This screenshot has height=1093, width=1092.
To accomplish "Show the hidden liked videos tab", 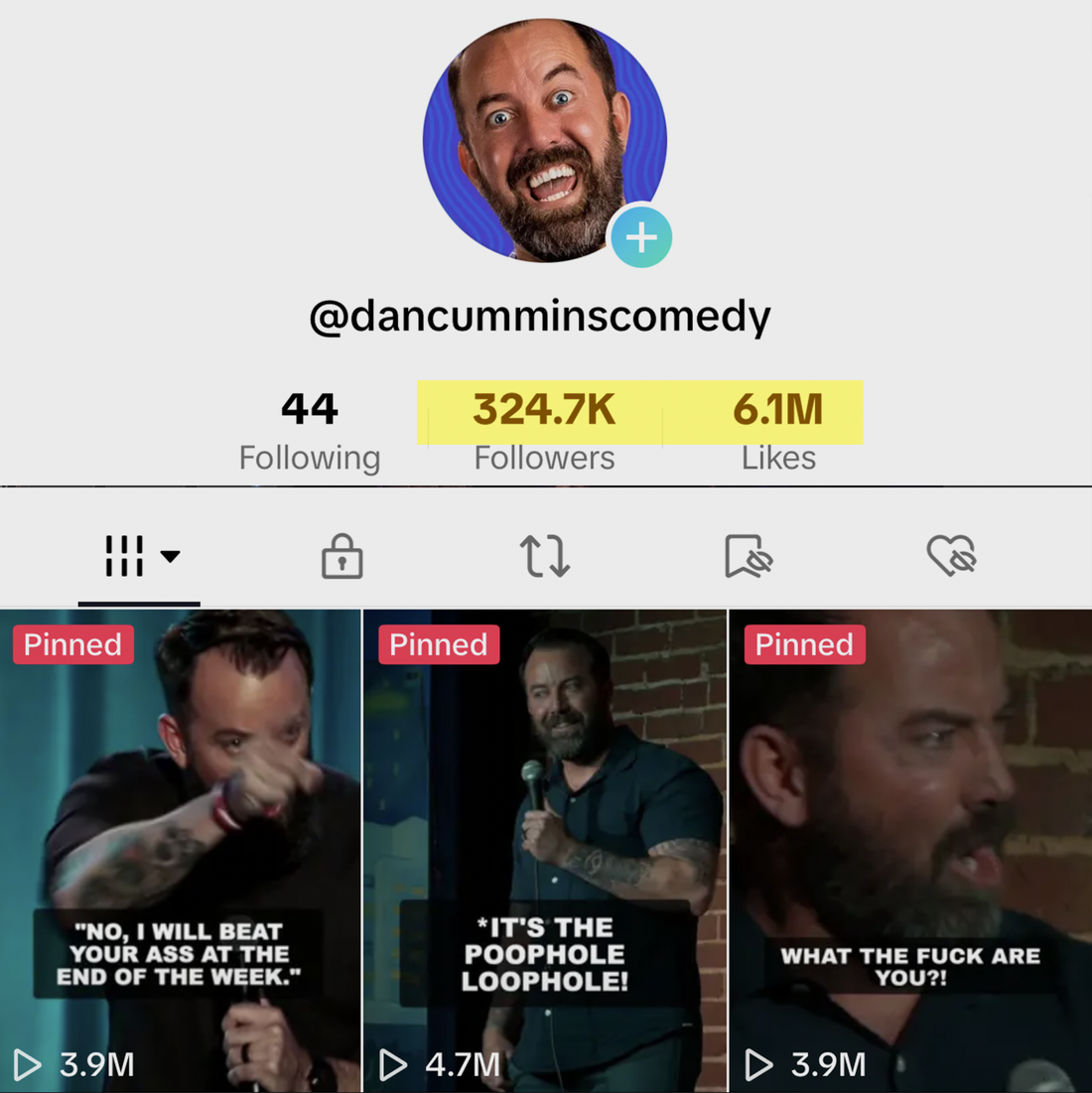I will [x=951, y=556].
